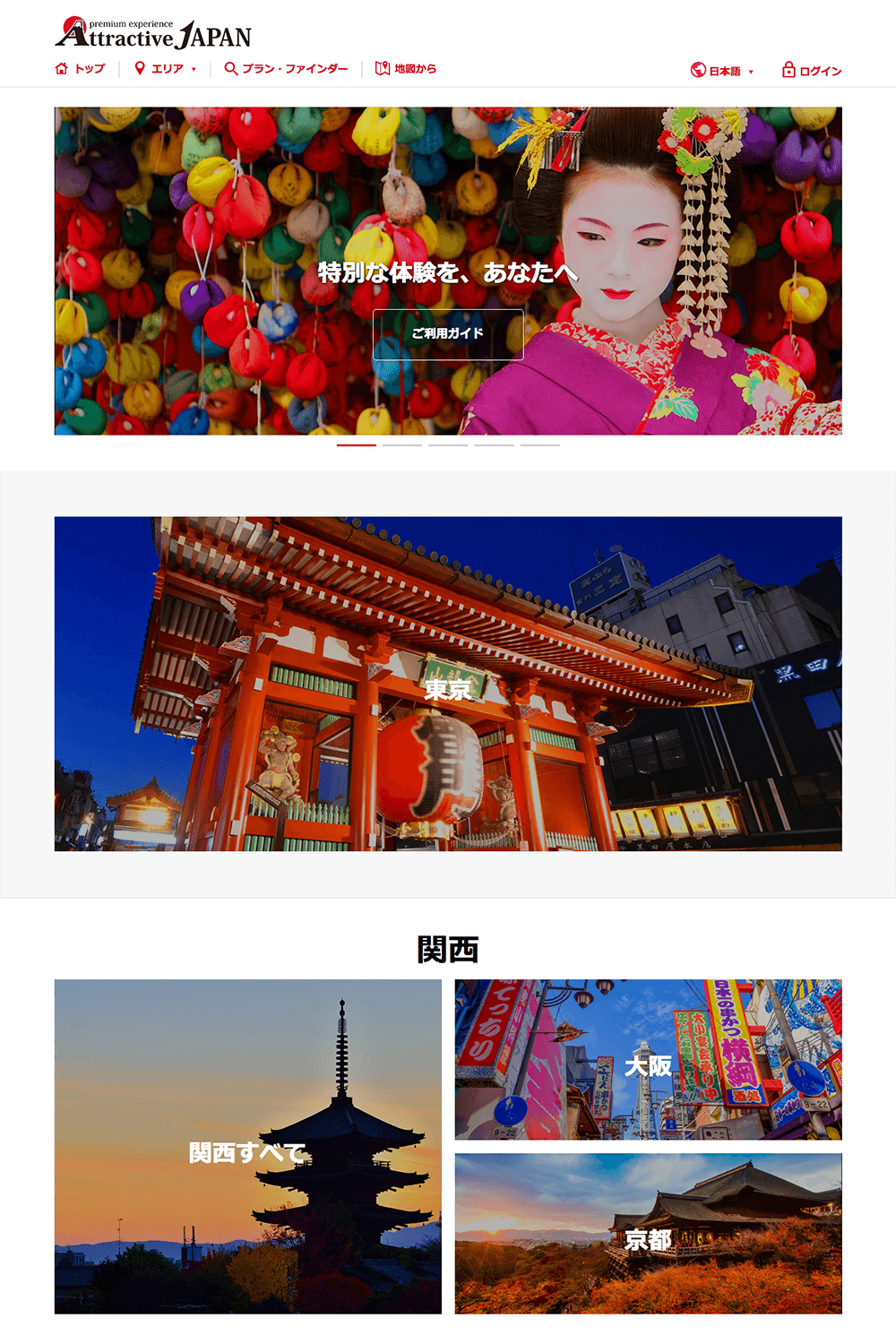Jump to the second carousel slide indicator

[x=402, y=444]
